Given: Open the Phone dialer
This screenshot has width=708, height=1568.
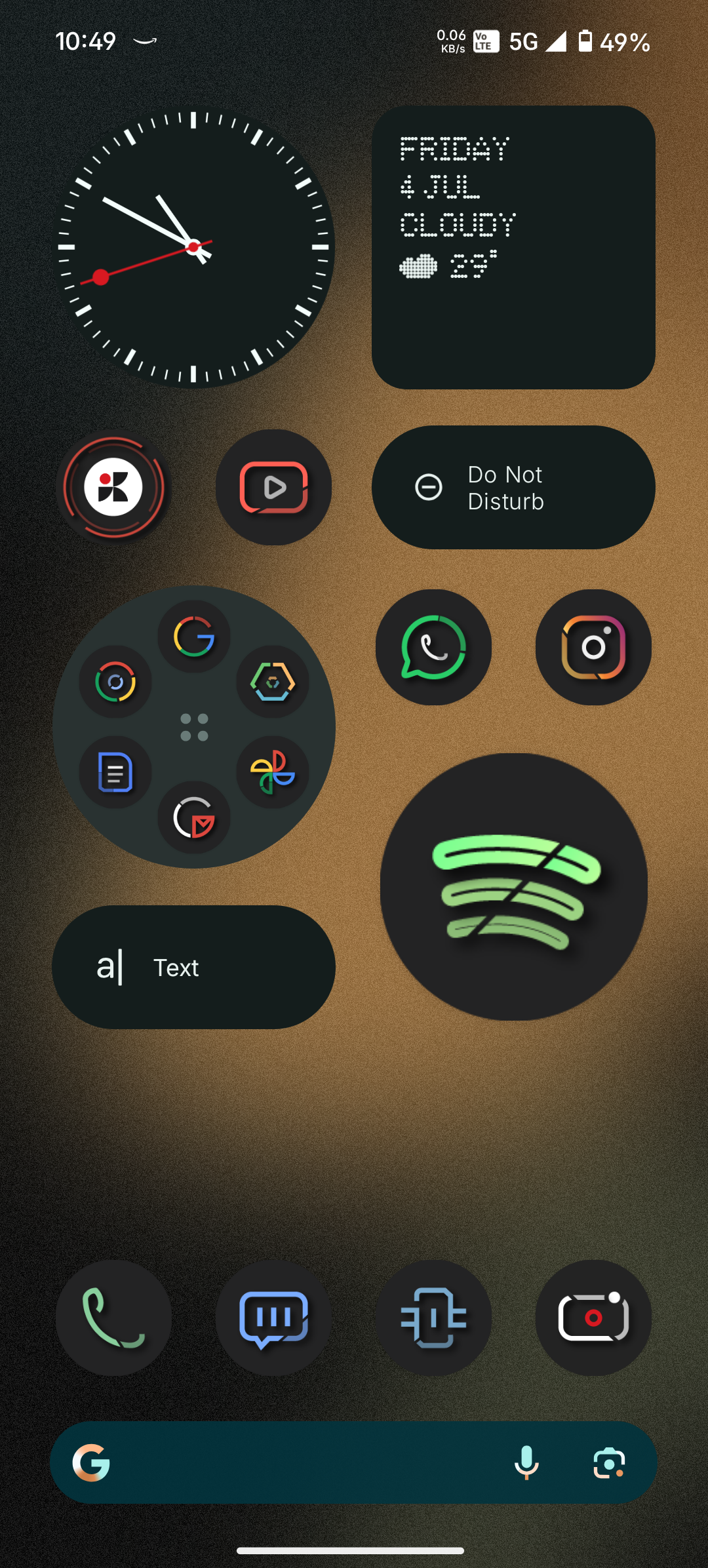Looking at the screenshot, I should tap(113, 1318).
